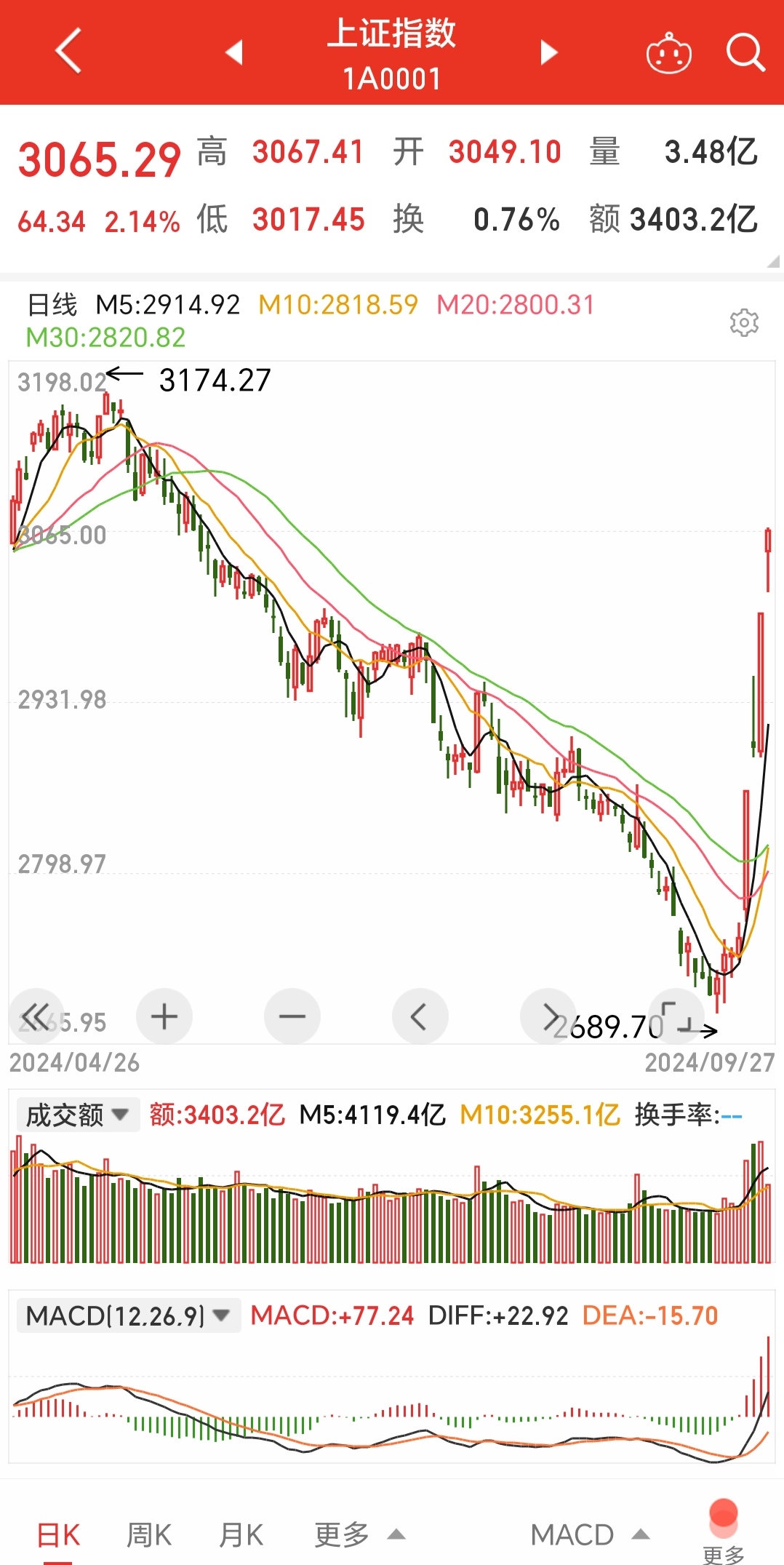Tap the stock title 上证指数

coord(392,36)
